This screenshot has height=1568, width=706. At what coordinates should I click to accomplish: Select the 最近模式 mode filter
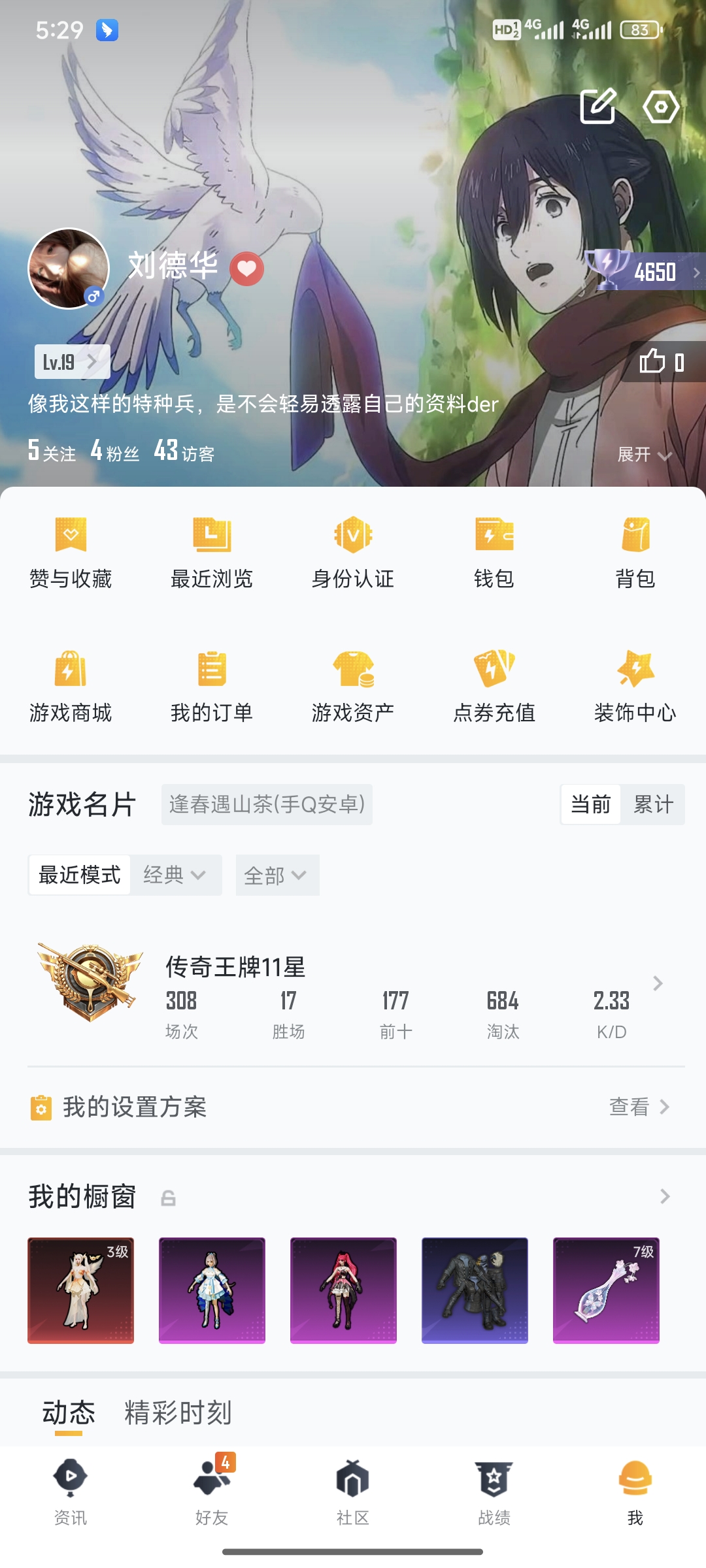(x=78, y=874)
